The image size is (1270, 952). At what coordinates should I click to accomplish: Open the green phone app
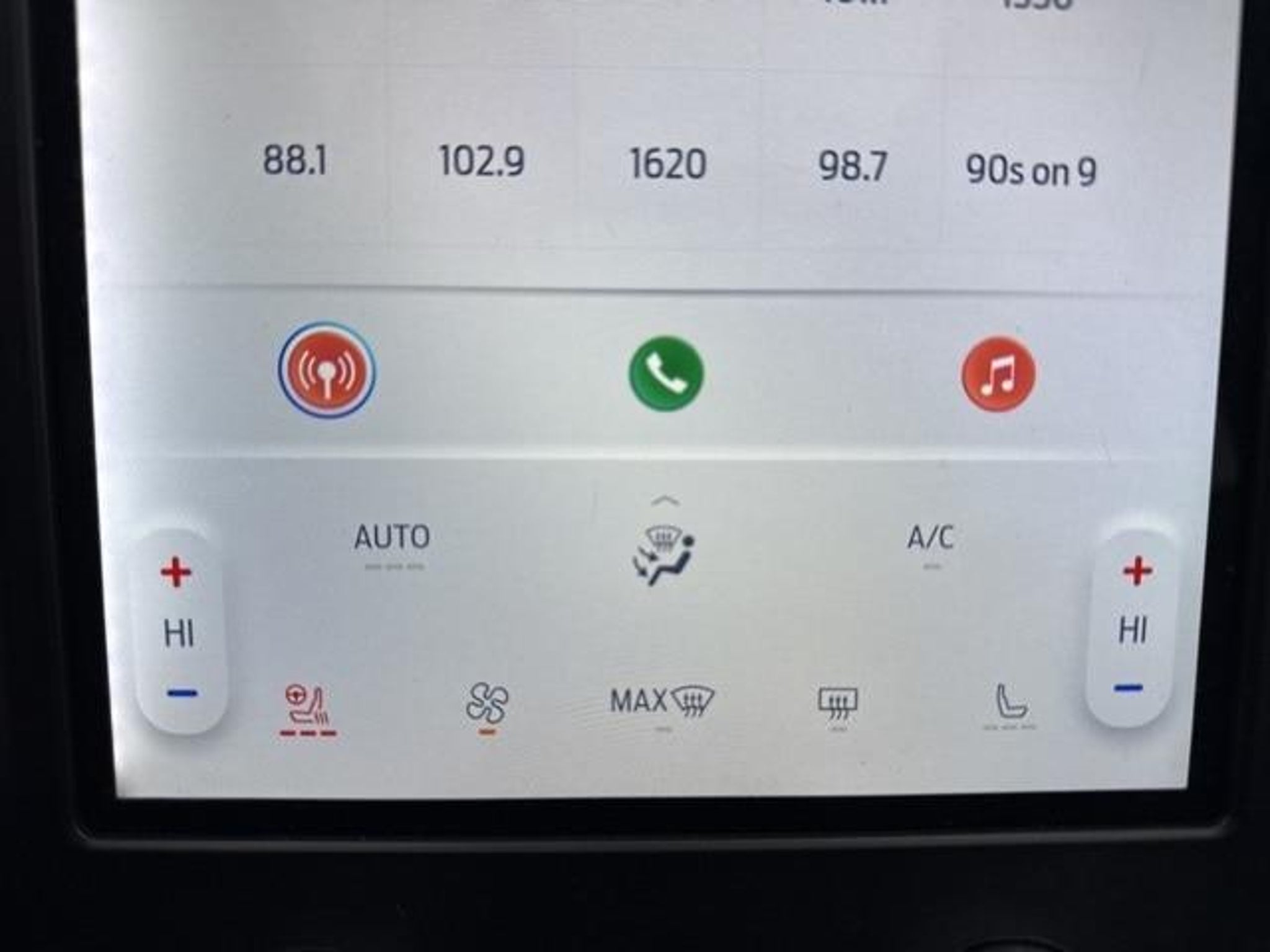coord(666,373)
